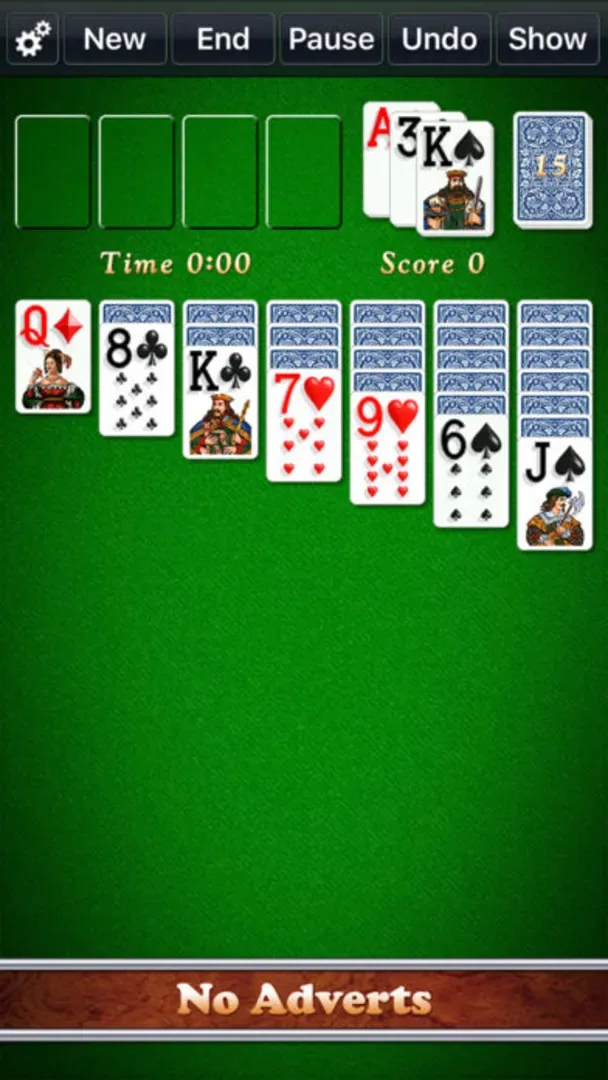The height and width of the screenshot is (1080, 608).
Task: Select the 7 of Hearts card
Action: (x=304, y=427)
